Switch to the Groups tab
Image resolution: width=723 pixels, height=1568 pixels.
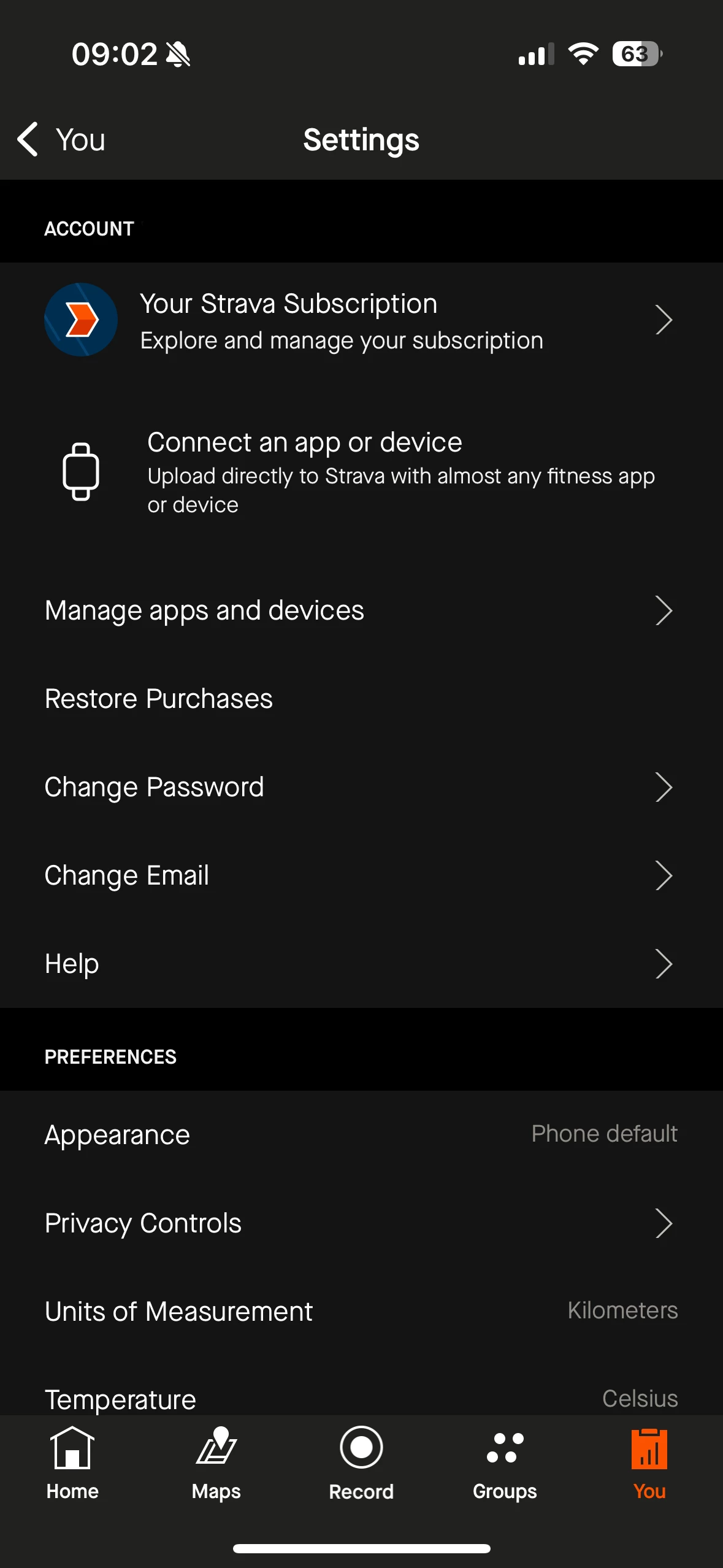point(505,1464)
